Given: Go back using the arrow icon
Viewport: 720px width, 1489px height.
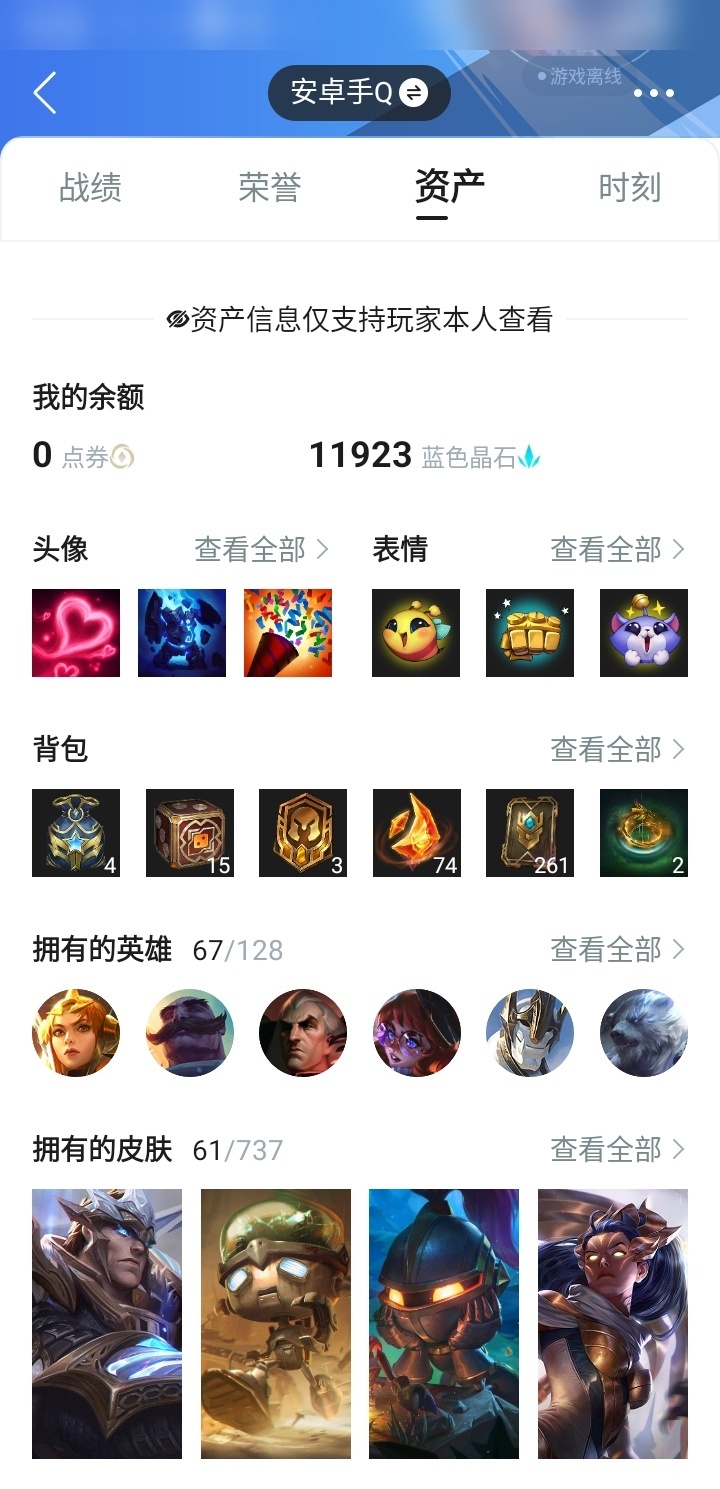Looking at the screenshot, I should (45, 93).
